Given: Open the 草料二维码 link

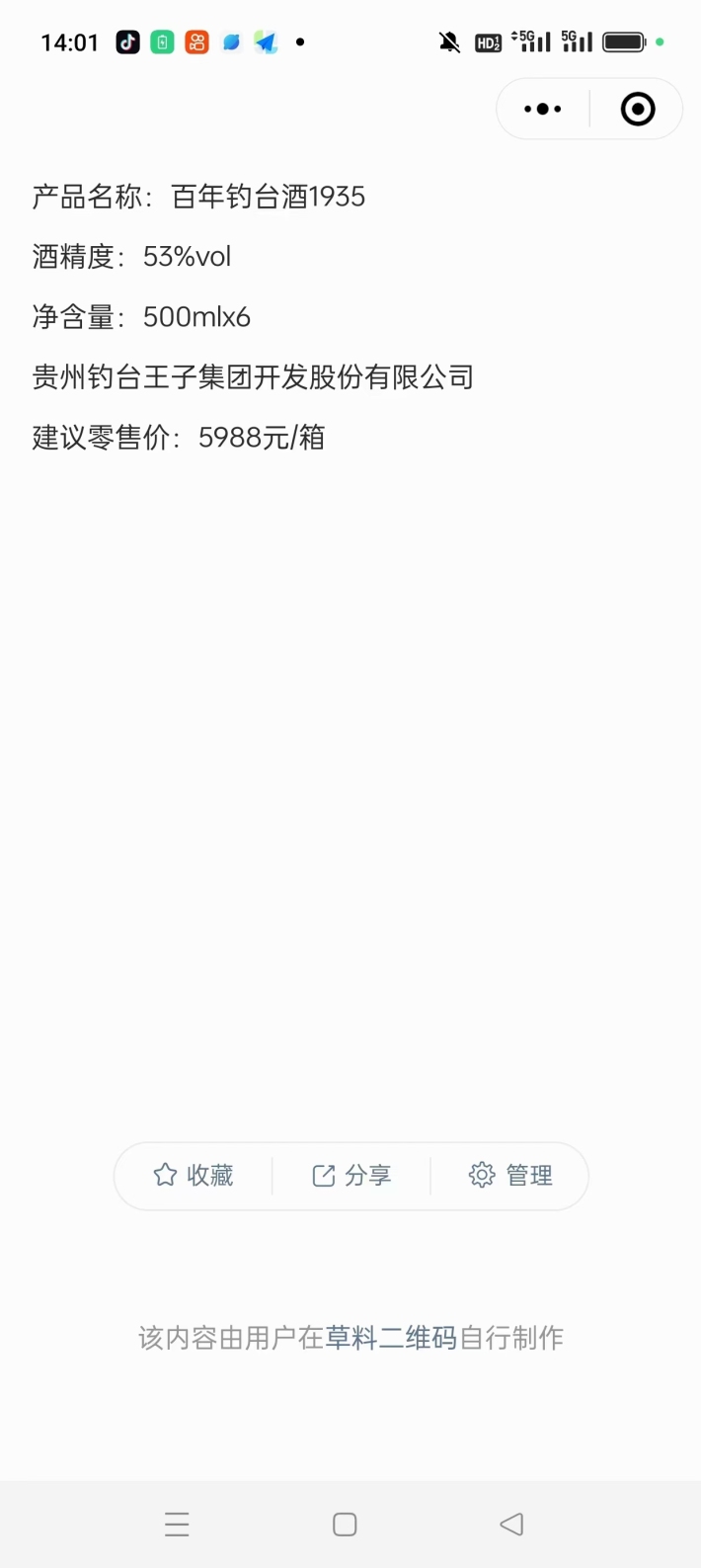Looking at the screenshot, I should tap(391, 1338).
